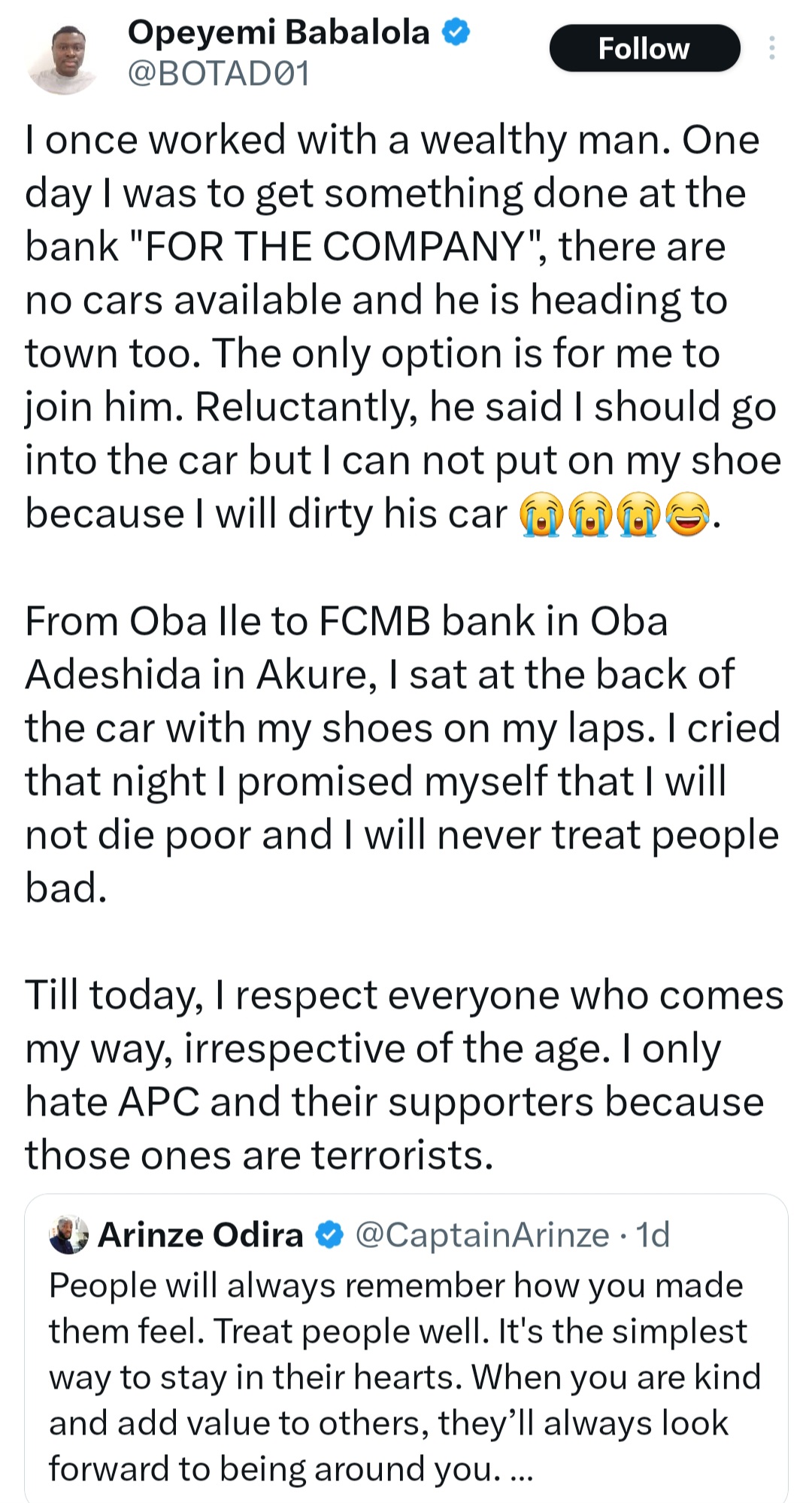Open the @BOTAD01 profile handle
This screenshot has height=1503, width=812.
(x=219, y=74)
